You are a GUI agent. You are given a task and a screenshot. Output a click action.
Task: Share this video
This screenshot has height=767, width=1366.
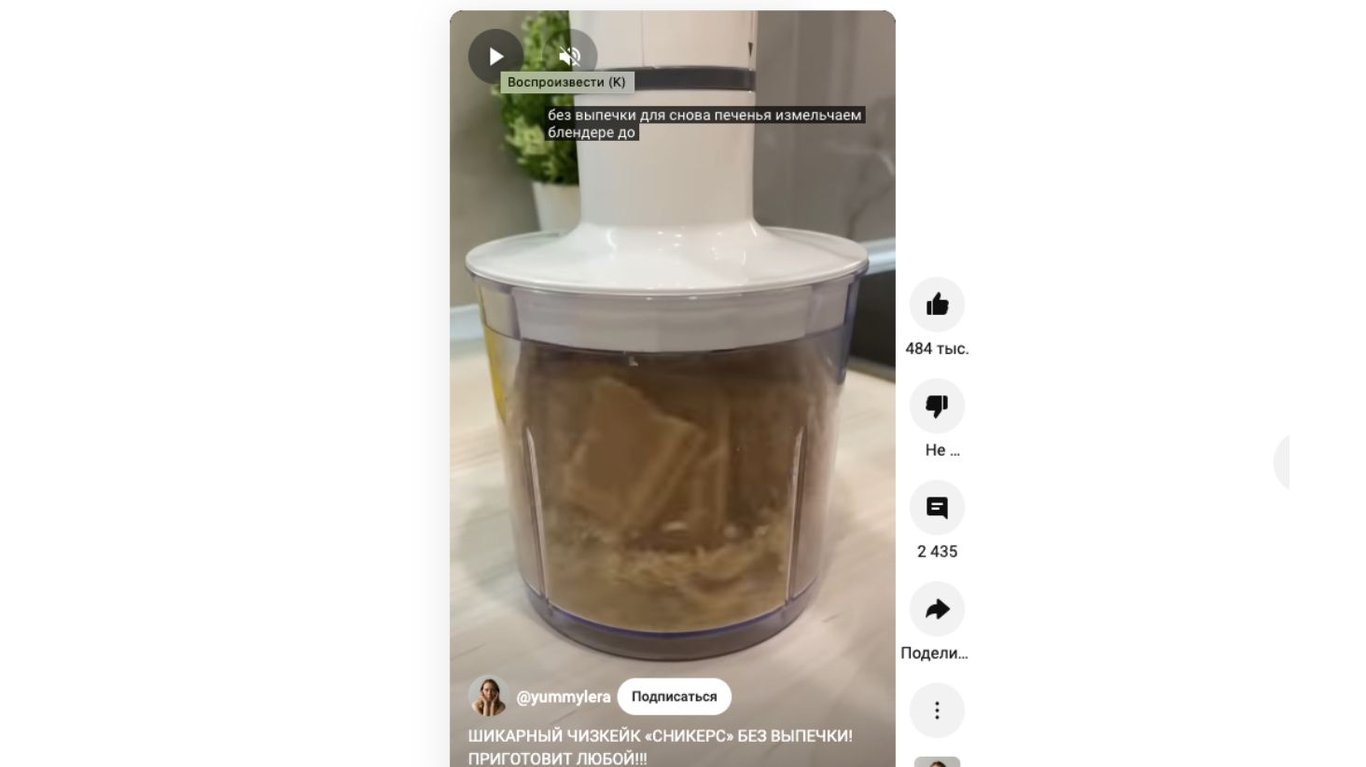(x=937, y=609)
